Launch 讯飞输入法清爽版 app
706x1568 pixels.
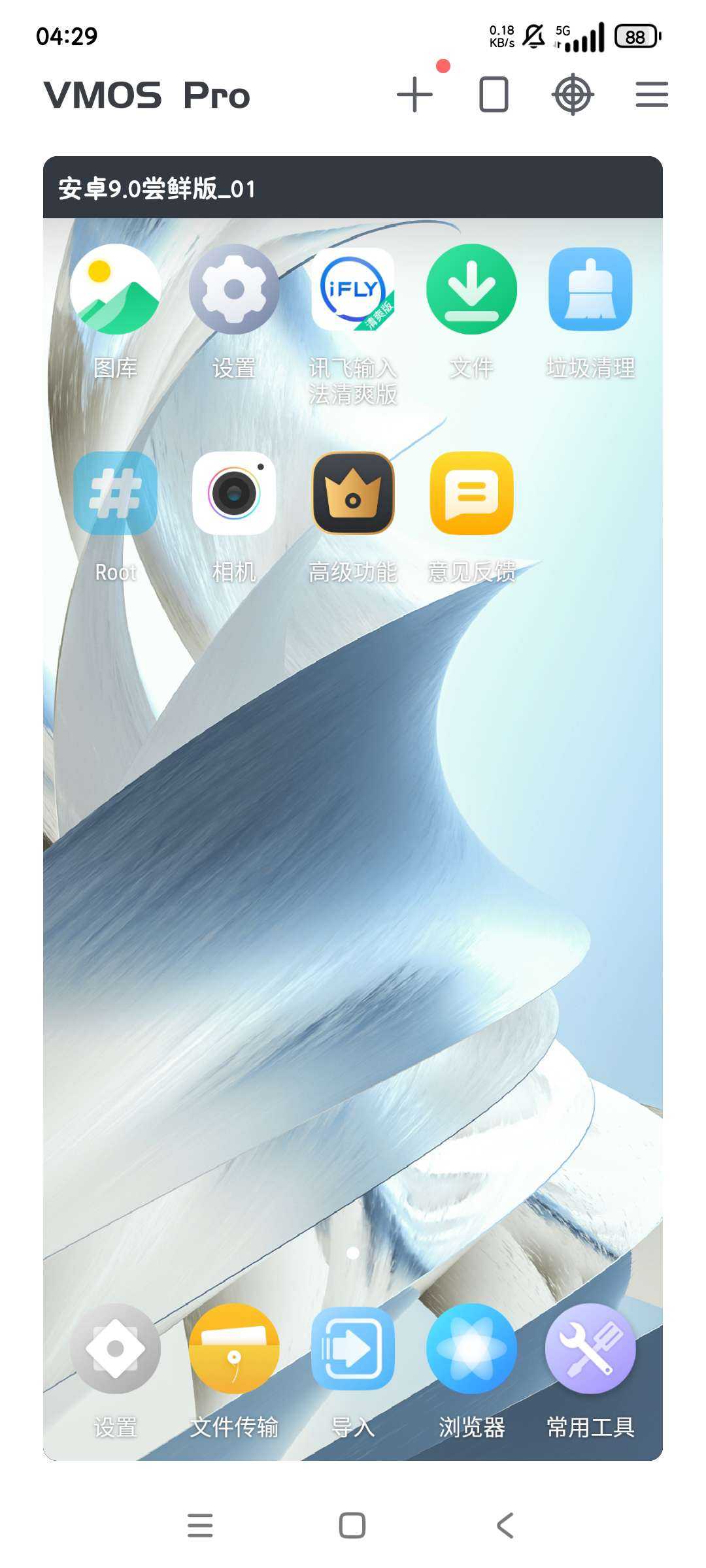[353, 289]
